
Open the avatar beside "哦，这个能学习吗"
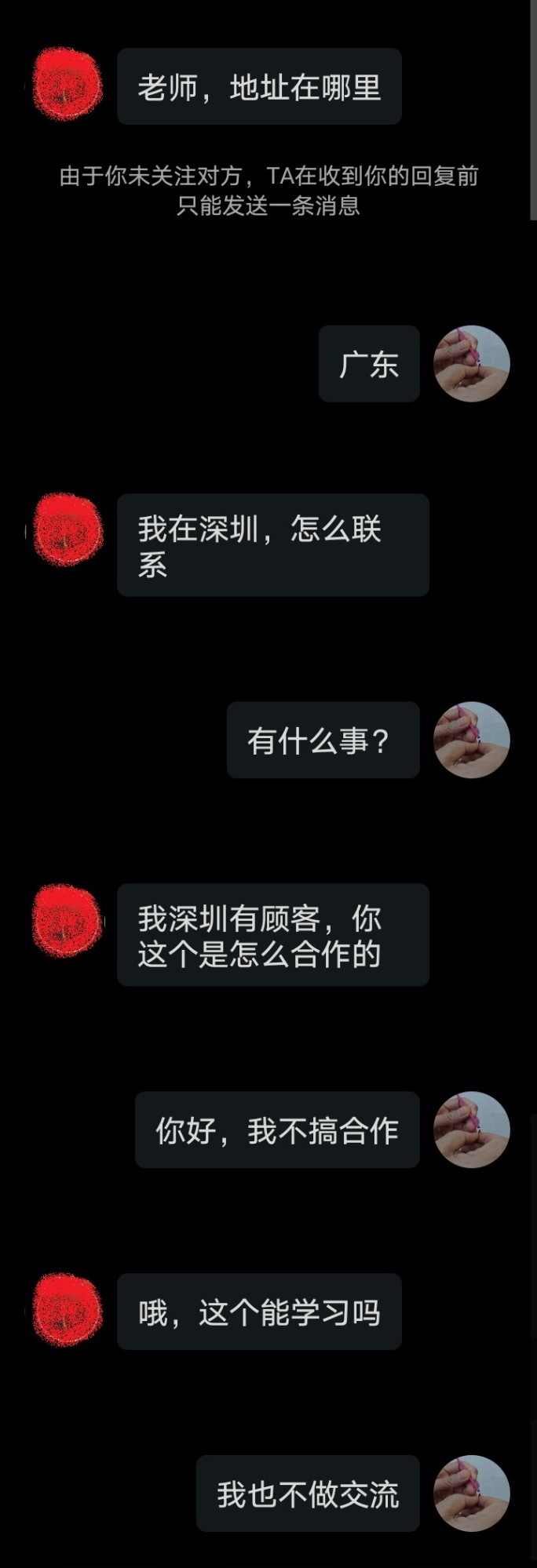(68, 1311)
